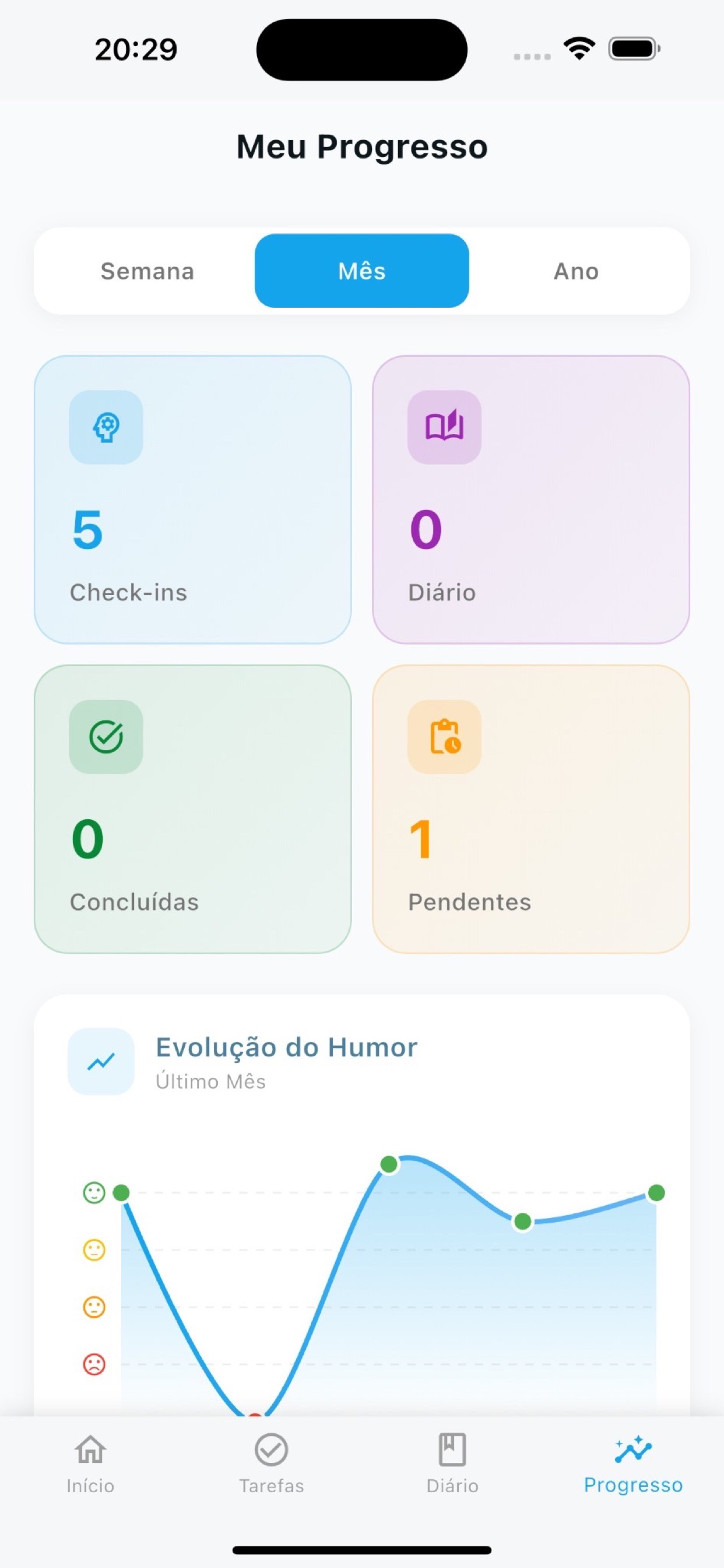Switch to the Semana period

(x=147, y=271)
